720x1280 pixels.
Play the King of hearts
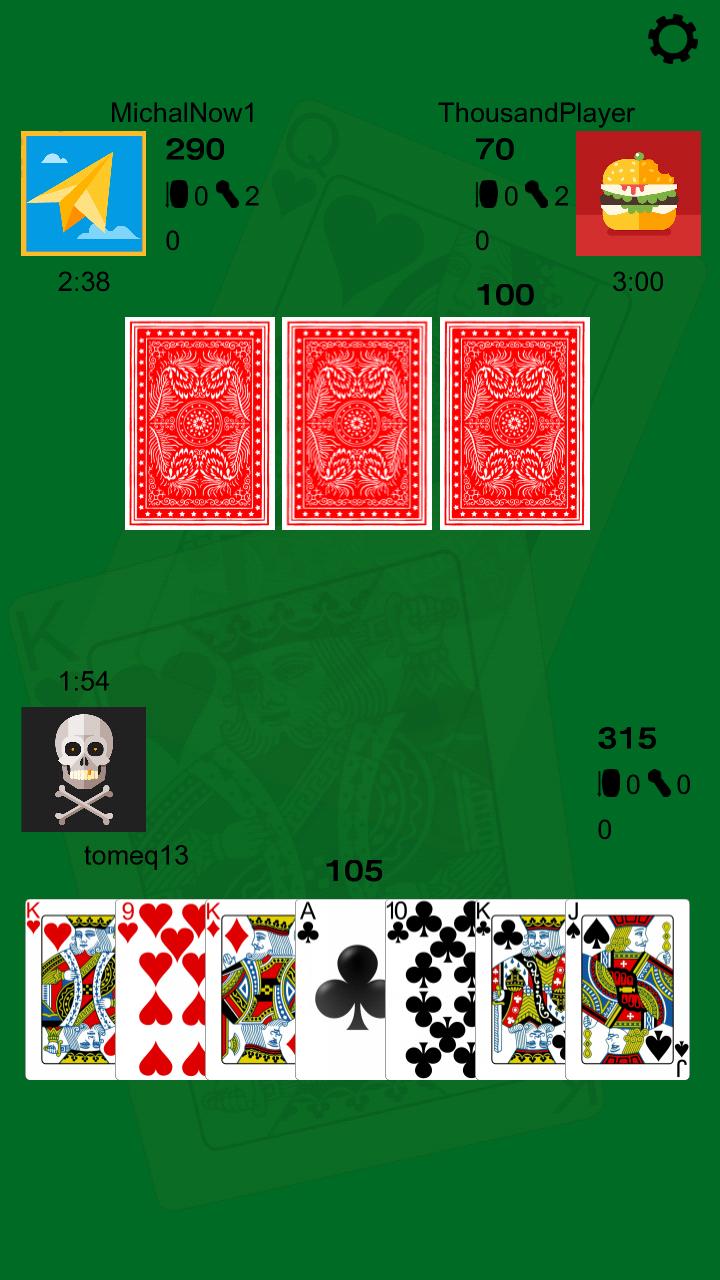[x=70, y=990]
